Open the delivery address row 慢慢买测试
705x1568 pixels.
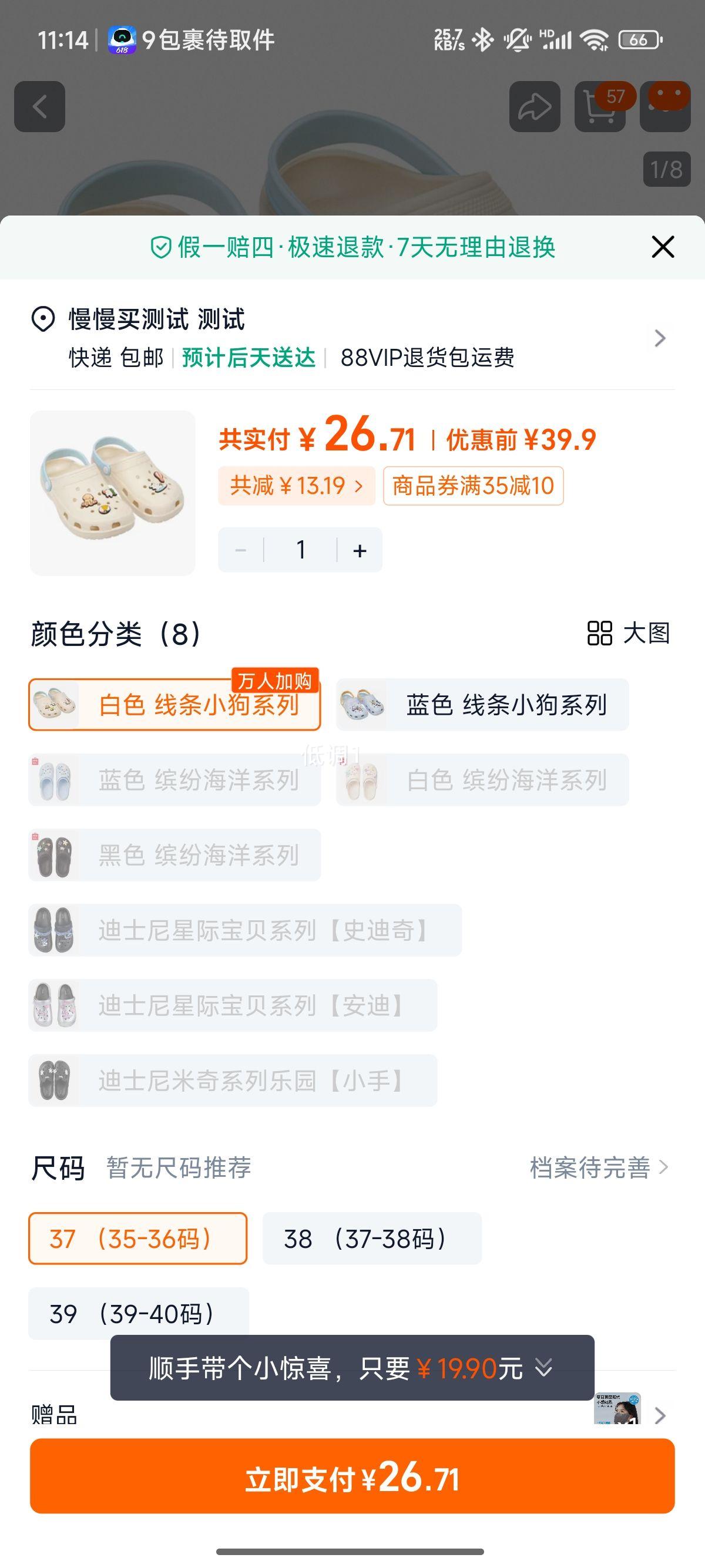pos(352,338)
